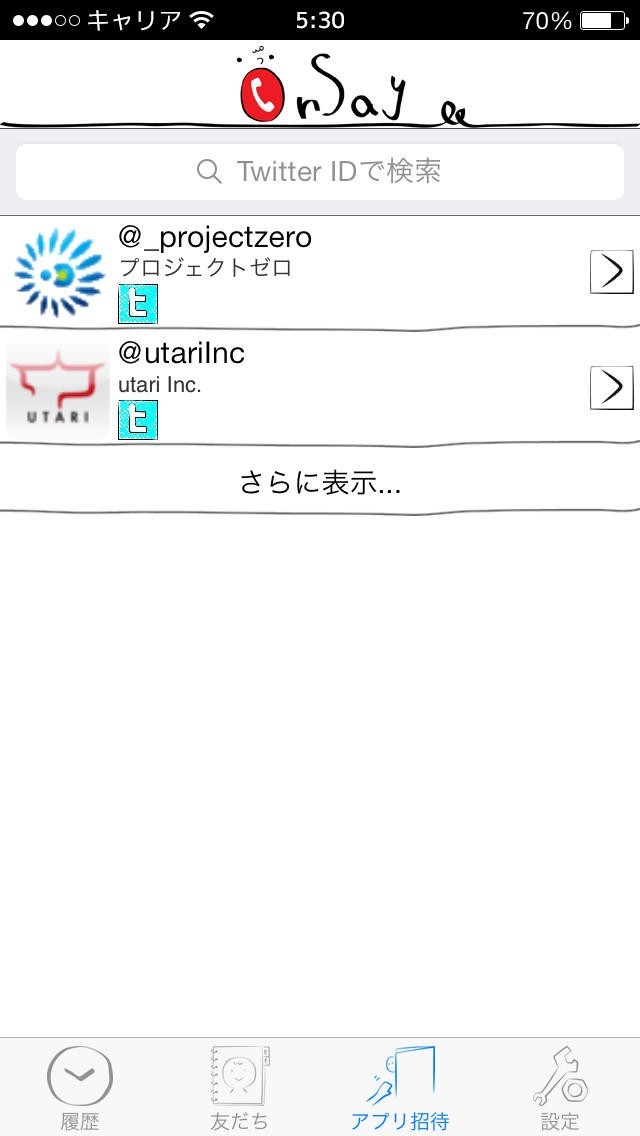Tap the Twitter icon under プロジェクトゼロ
The width and height of the screenshot is (640, 1136).
pyautogui.click(x=138, y=303)
